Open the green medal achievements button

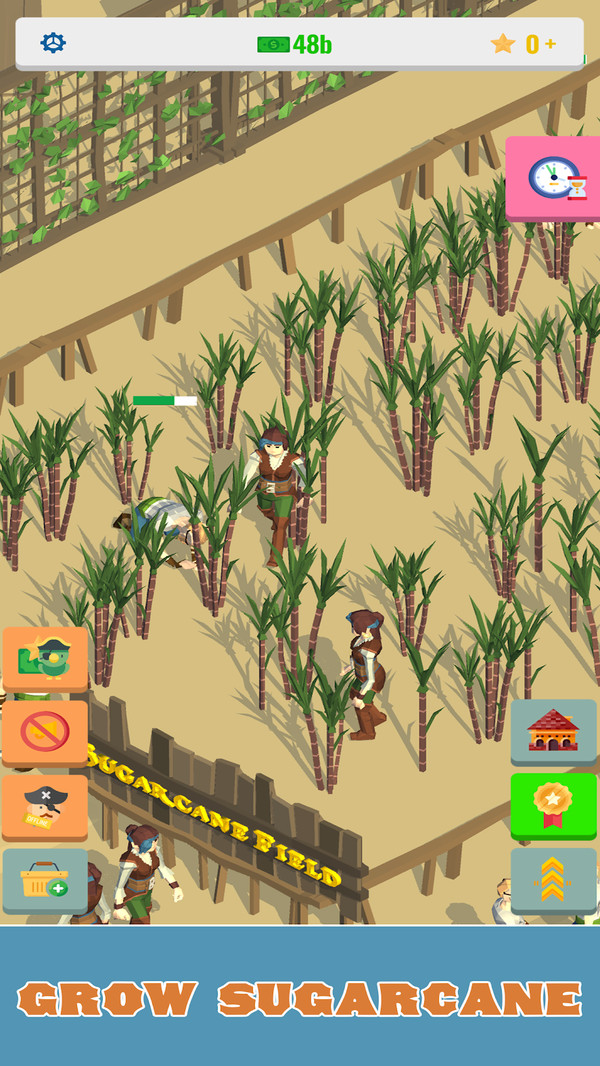point(553,806)
